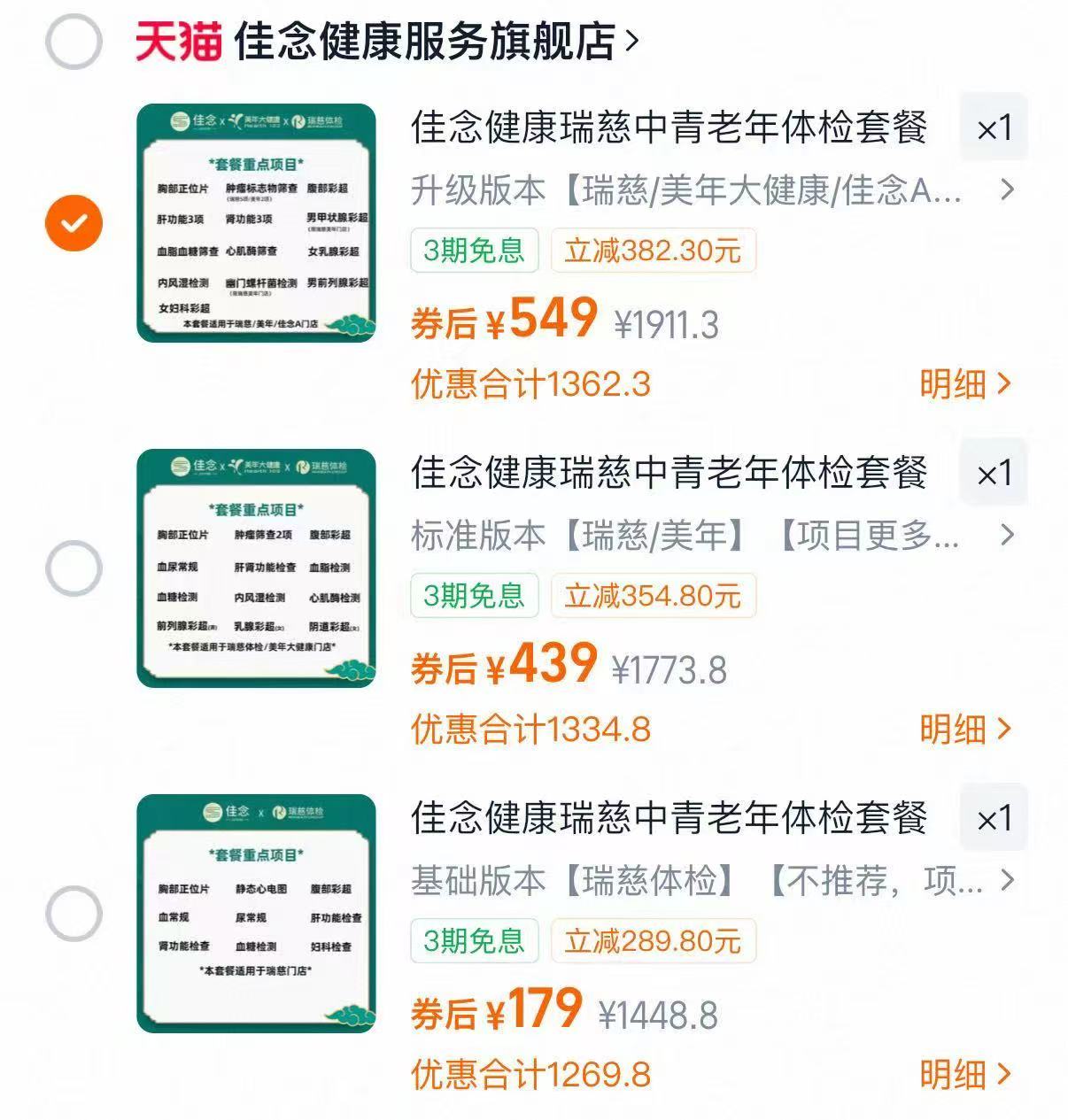Viewport: 1068px width, 1120px height.
Task: Click 立减354.80元 coupon tag
Action: click(x=653, y=596)
